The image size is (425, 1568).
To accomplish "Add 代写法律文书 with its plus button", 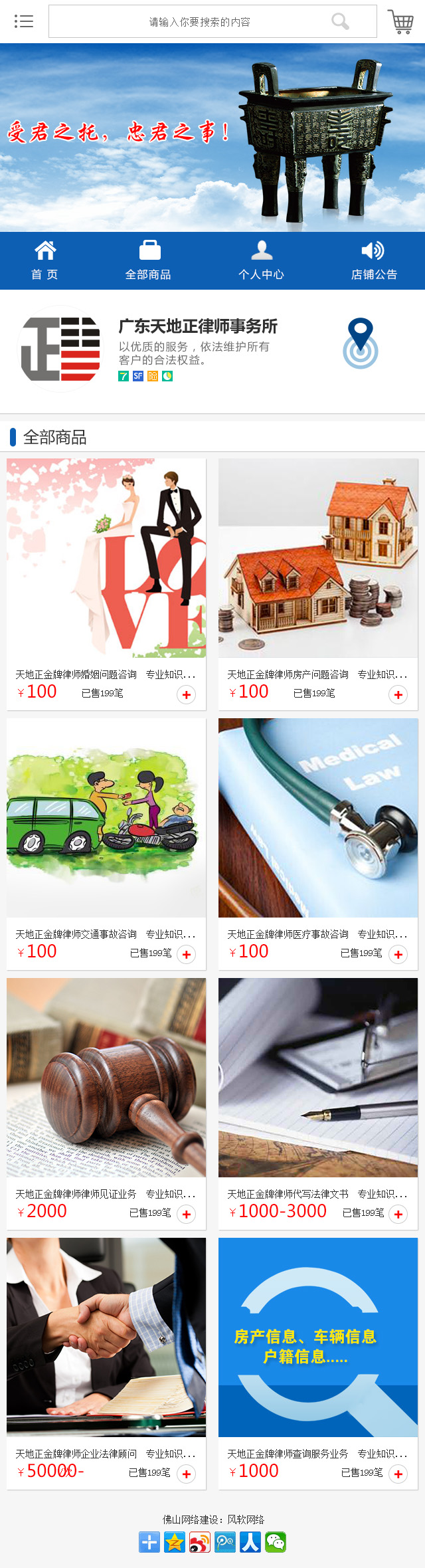I will [398, 1215].
